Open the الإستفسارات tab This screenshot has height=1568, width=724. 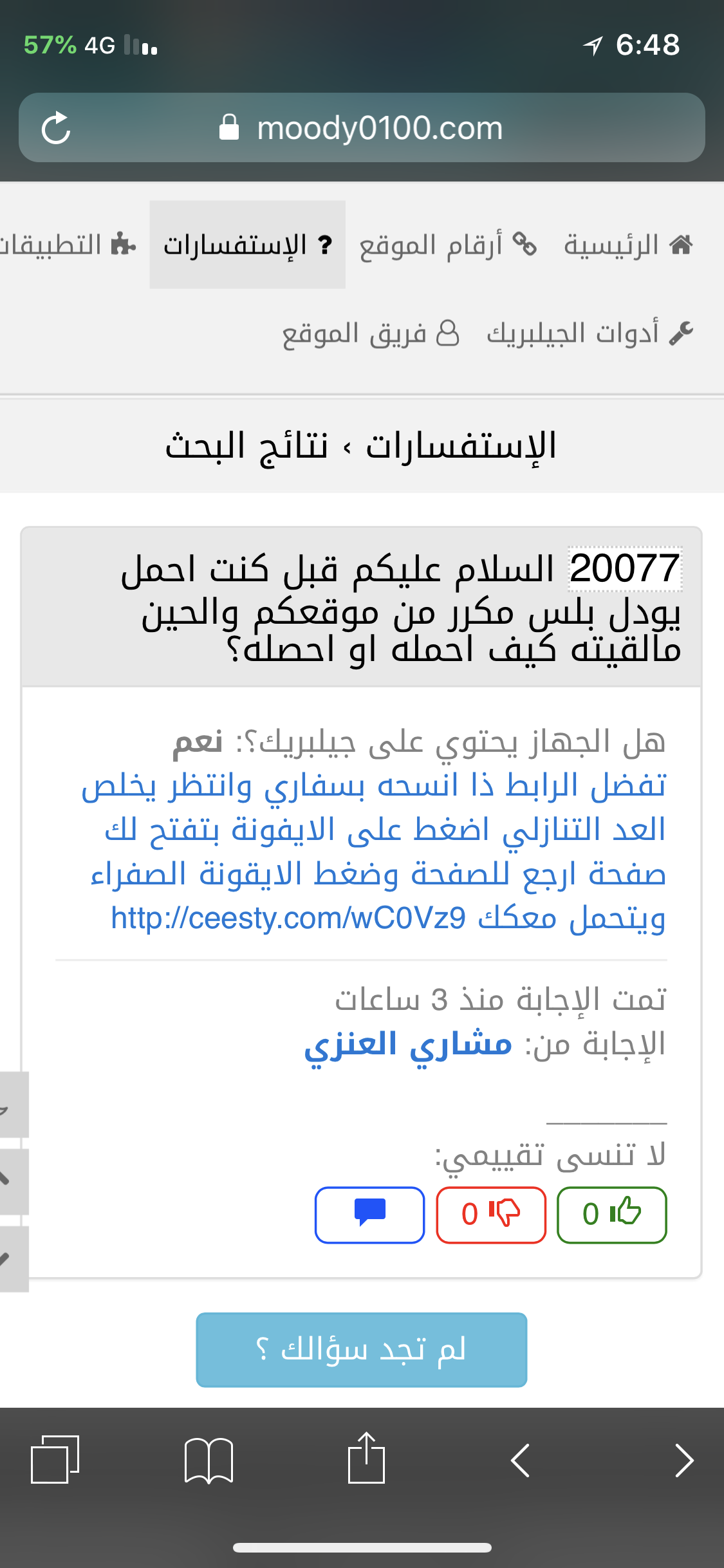(248, 245)
